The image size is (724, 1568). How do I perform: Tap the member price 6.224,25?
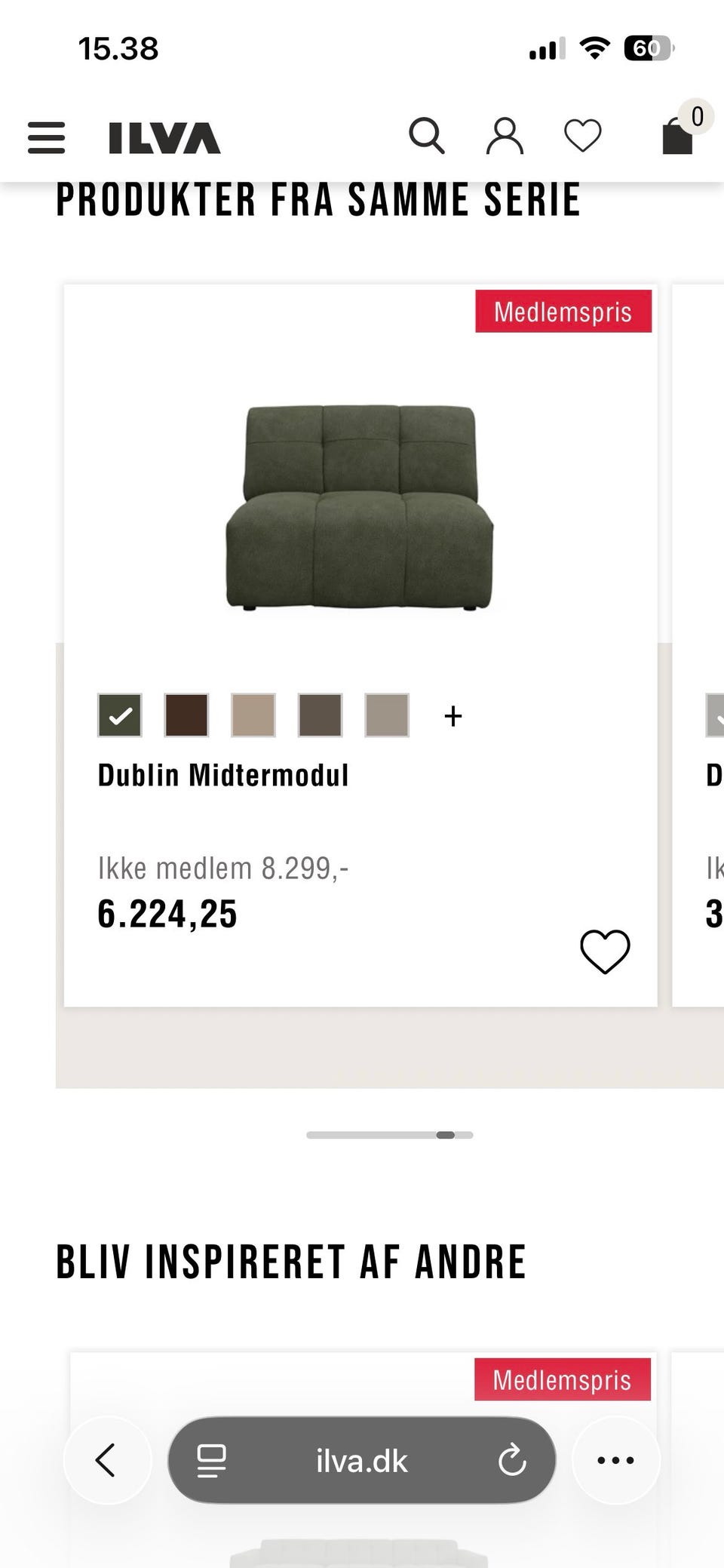click(167, 913)
